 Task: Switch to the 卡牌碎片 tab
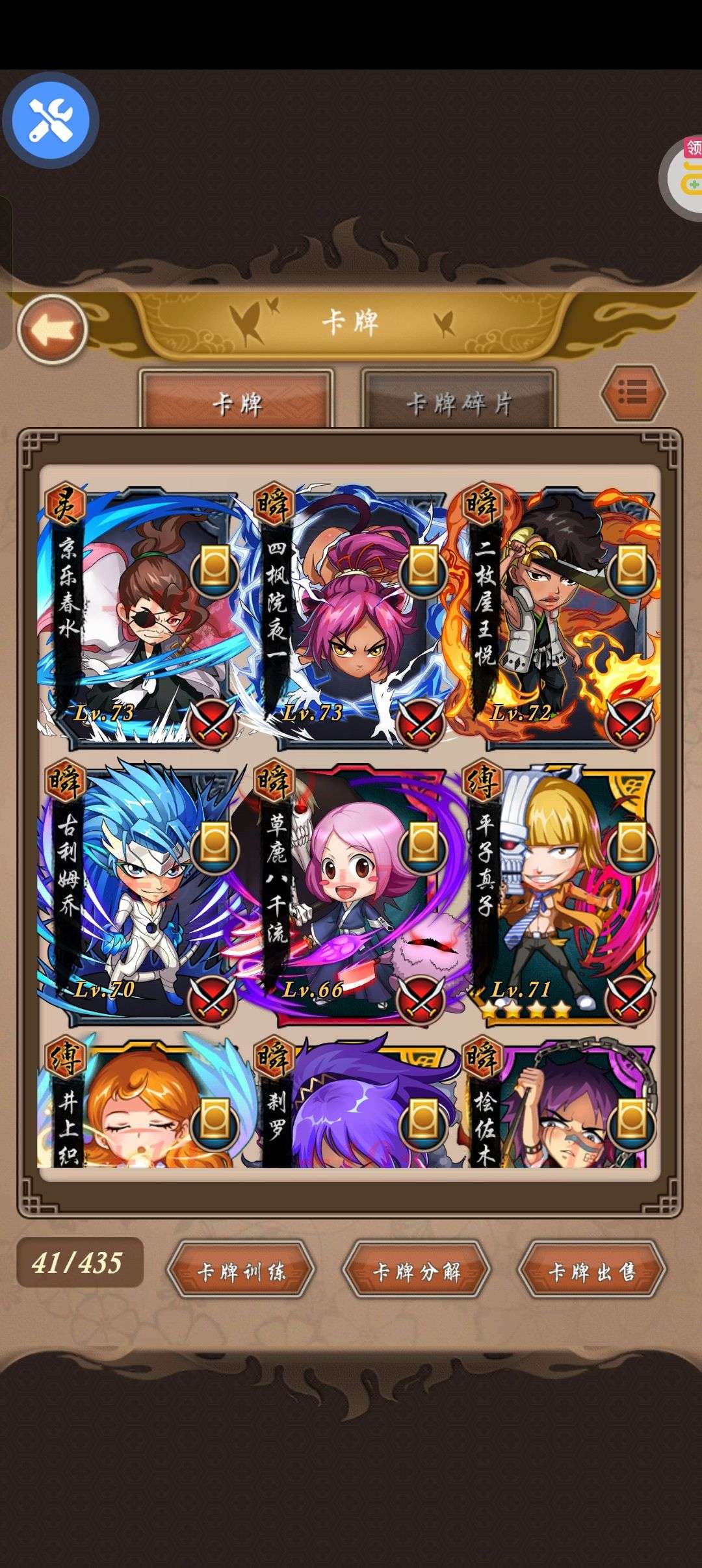[459, 404]
